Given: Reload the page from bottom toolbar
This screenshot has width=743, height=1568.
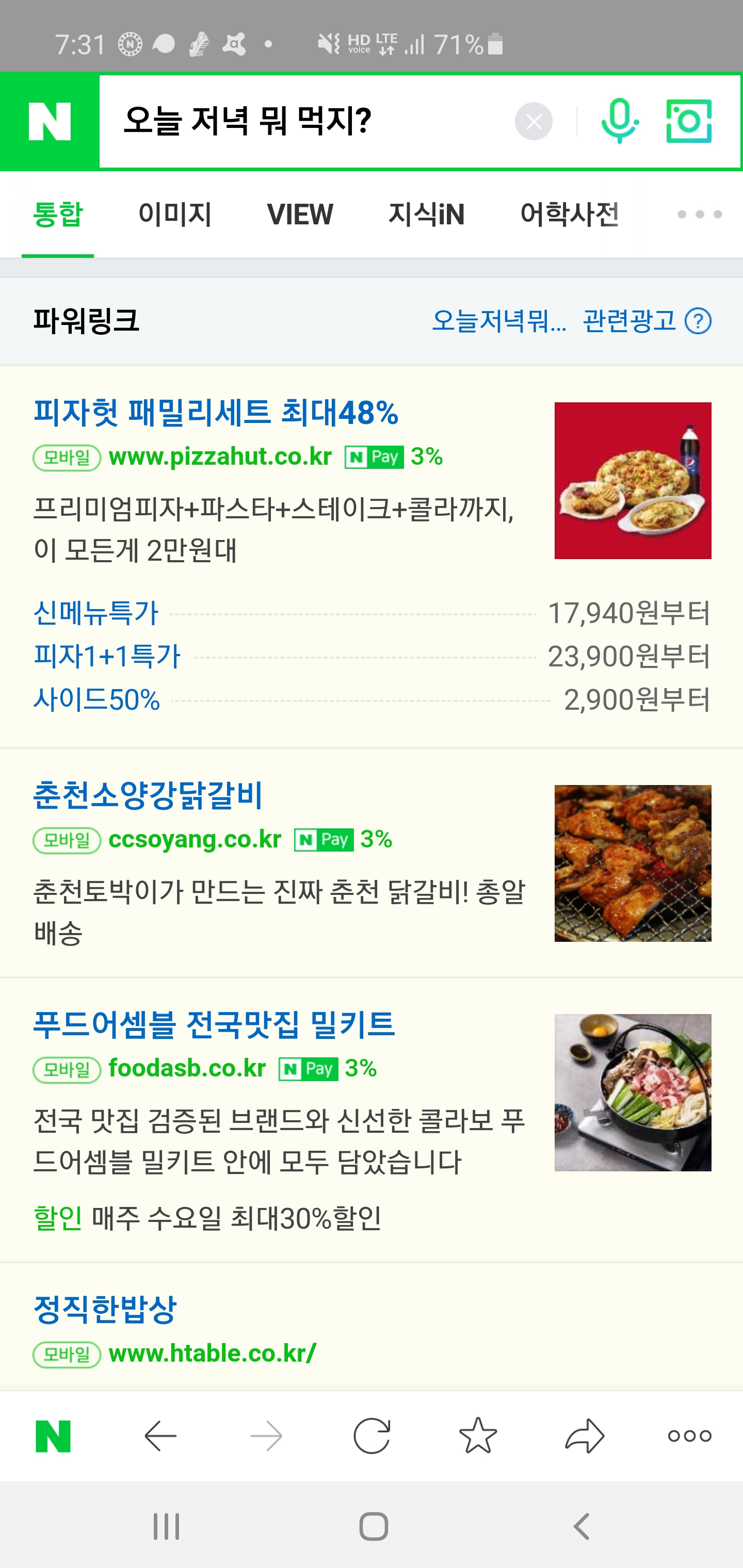Looking at the screenshot, I should pyautogui.click(x=372, y=1436).
